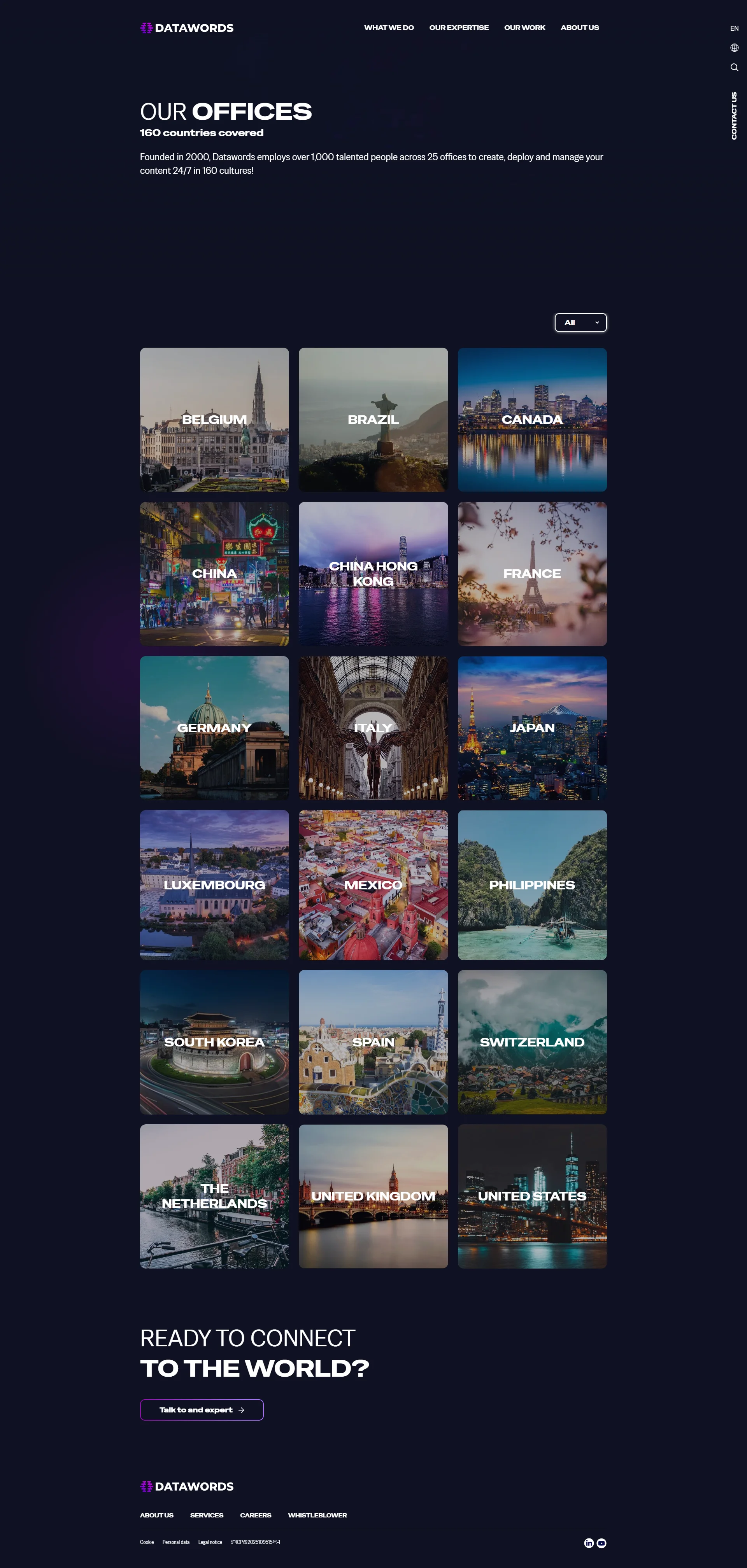
Task: Tap the Talk to and expert button
Action: click(x=202, y=1410)
